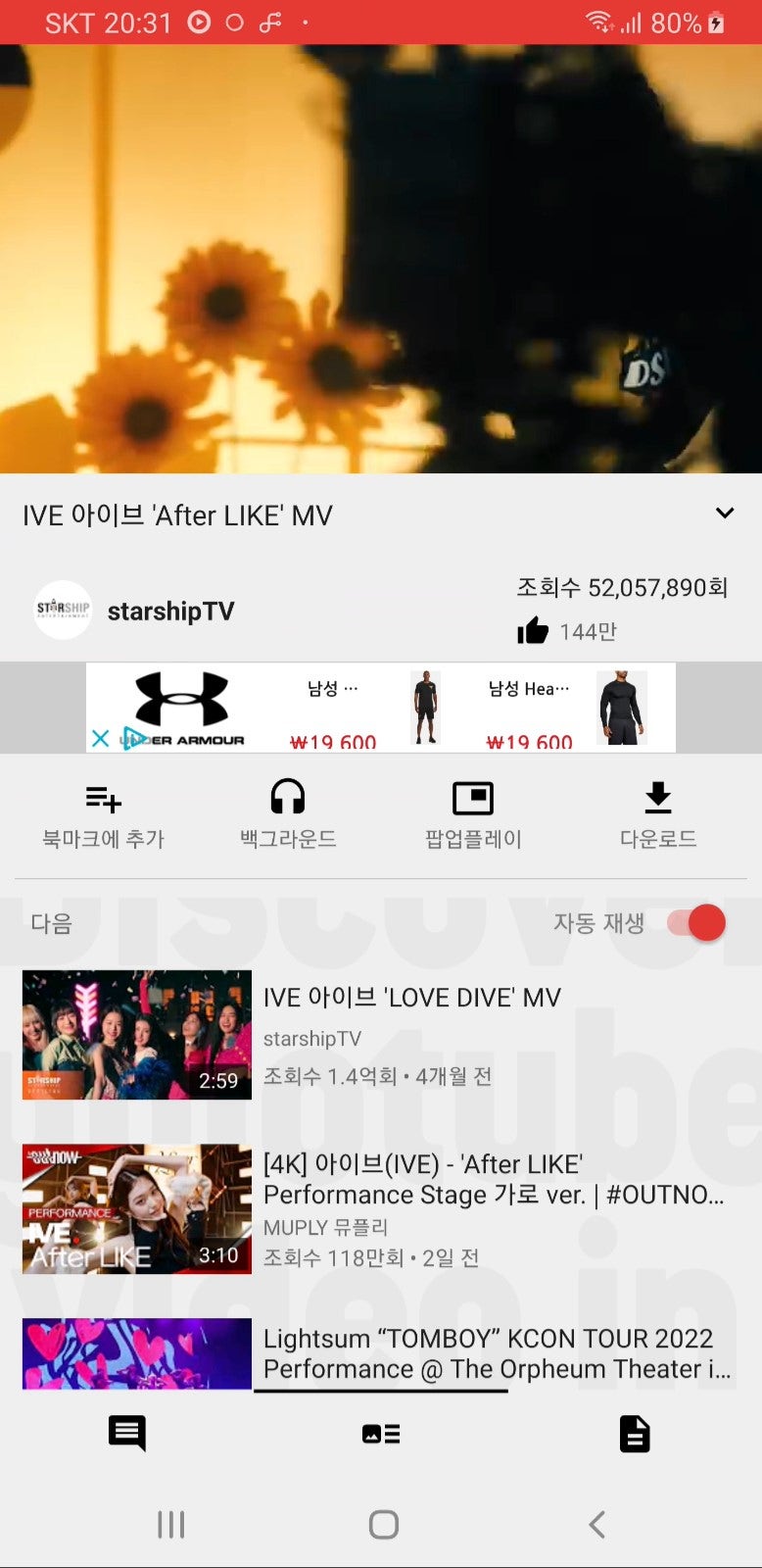Select the 백그라운드 headphones icon
The width and height of the screenshot is (762, 1568).
pyautogui.click(x=287, y=797)
